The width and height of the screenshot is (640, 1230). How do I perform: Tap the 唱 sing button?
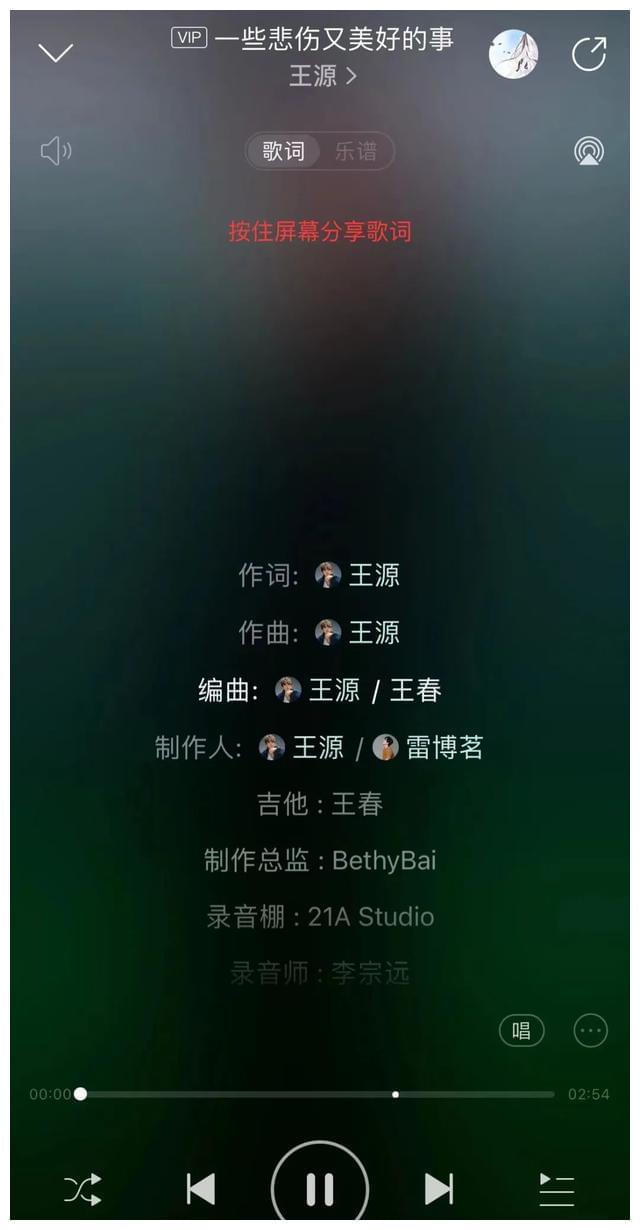pos(522,1030)
